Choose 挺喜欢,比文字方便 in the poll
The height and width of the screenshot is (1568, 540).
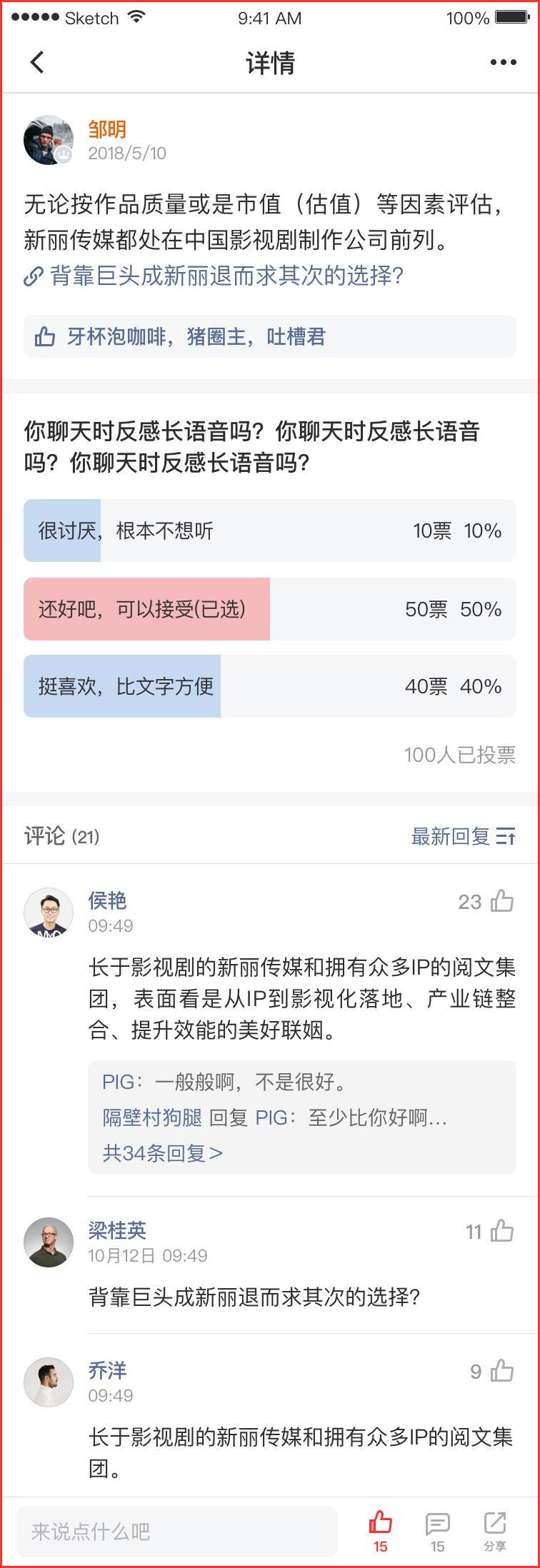pyautogui.click(x=269, y=686)
